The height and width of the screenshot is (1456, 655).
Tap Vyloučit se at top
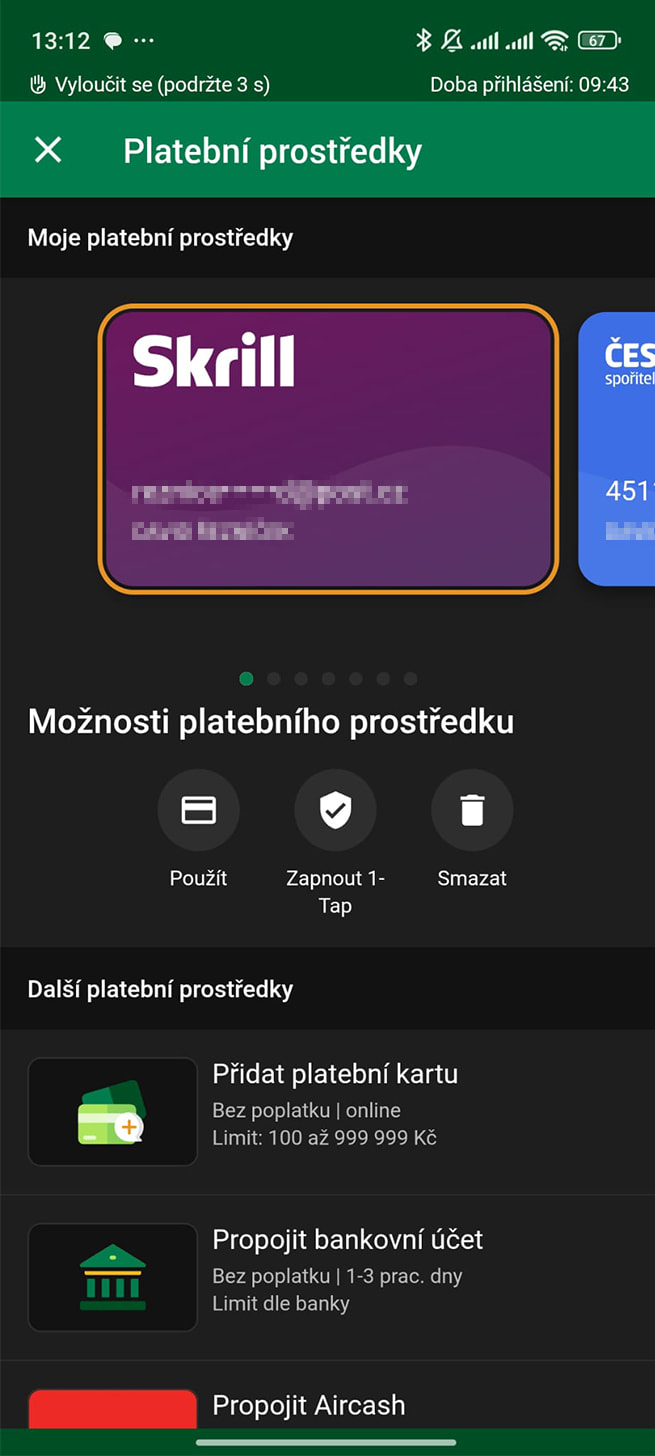tap(150, 84)
